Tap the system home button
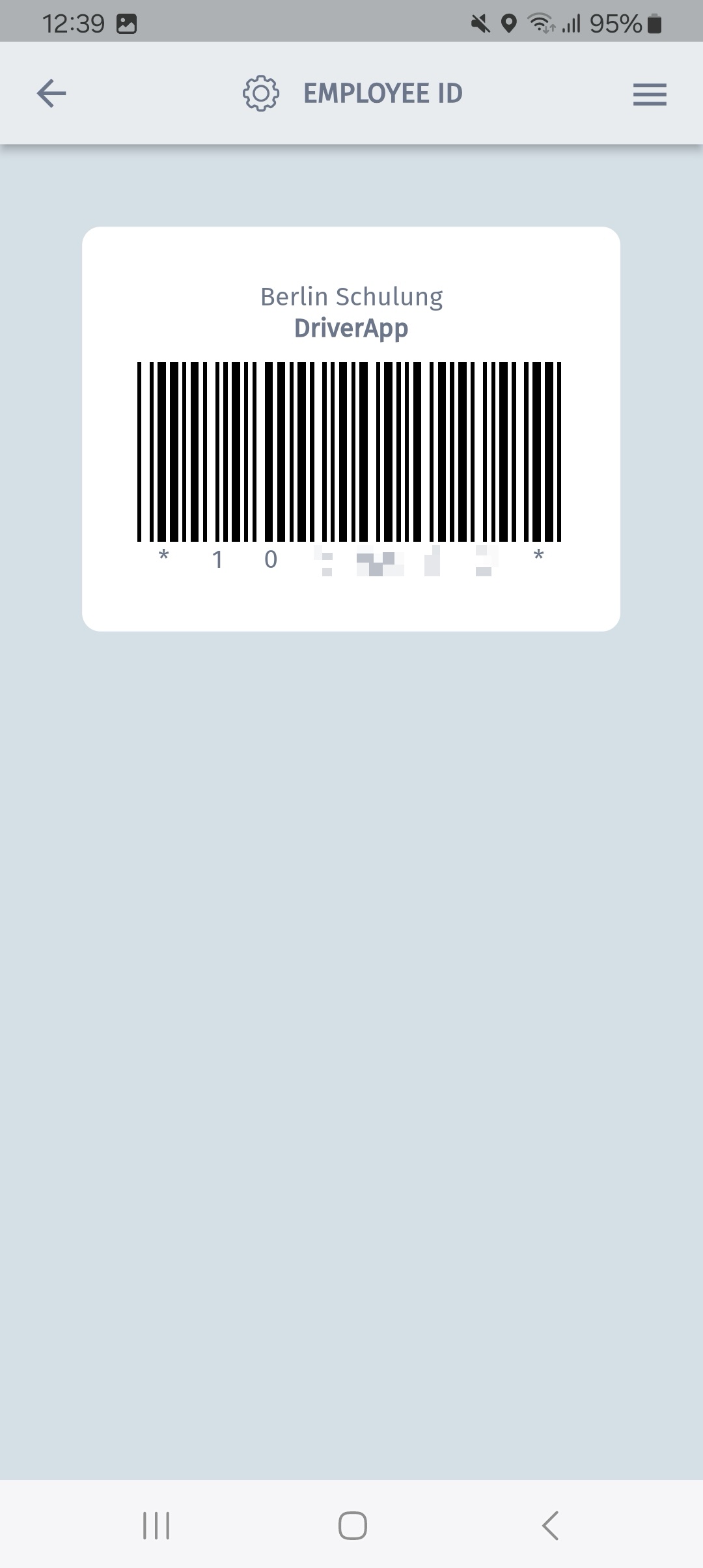Viewport: 703px width, 1568px height. coord(352,1525)
